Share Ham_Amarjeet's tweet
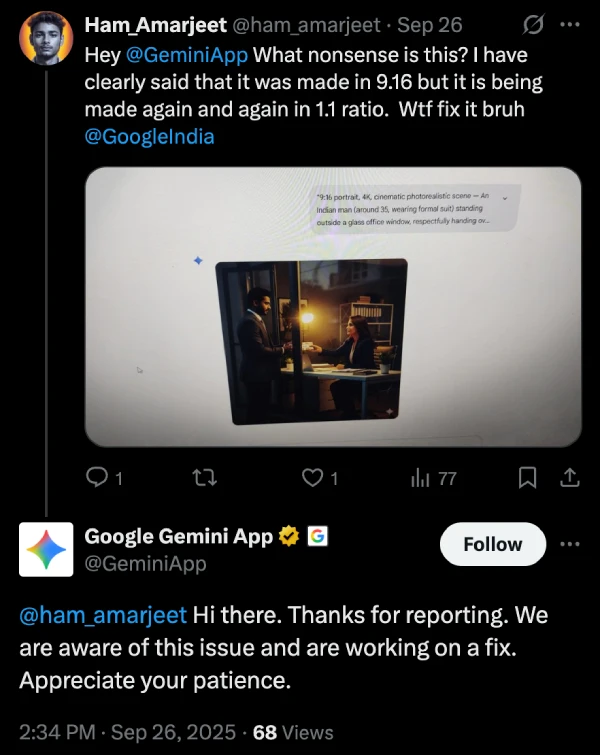This screenshot has height=755, width=600. point(570,478)
